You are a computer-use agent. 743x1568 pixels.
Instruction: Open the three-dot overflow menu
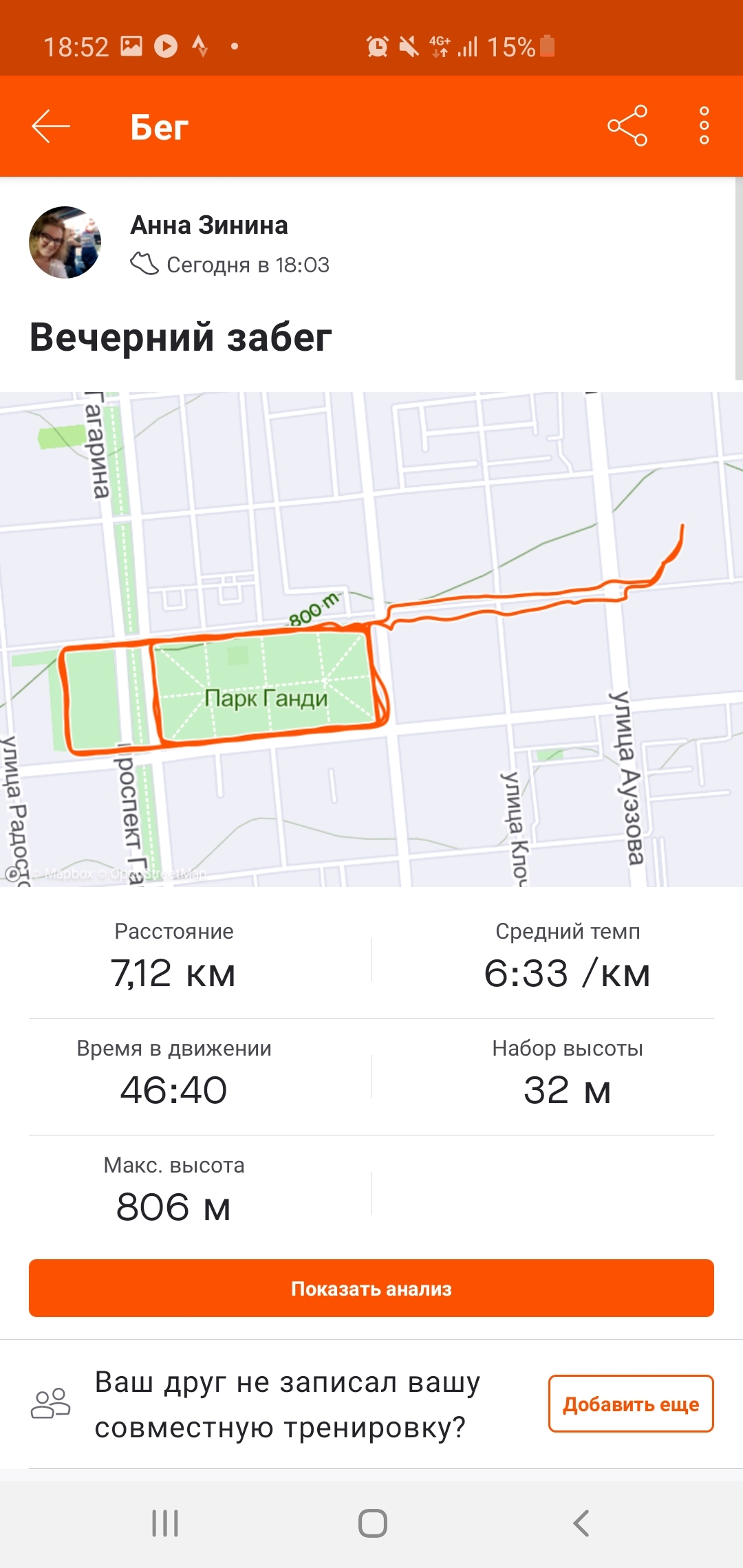point(704,126)
